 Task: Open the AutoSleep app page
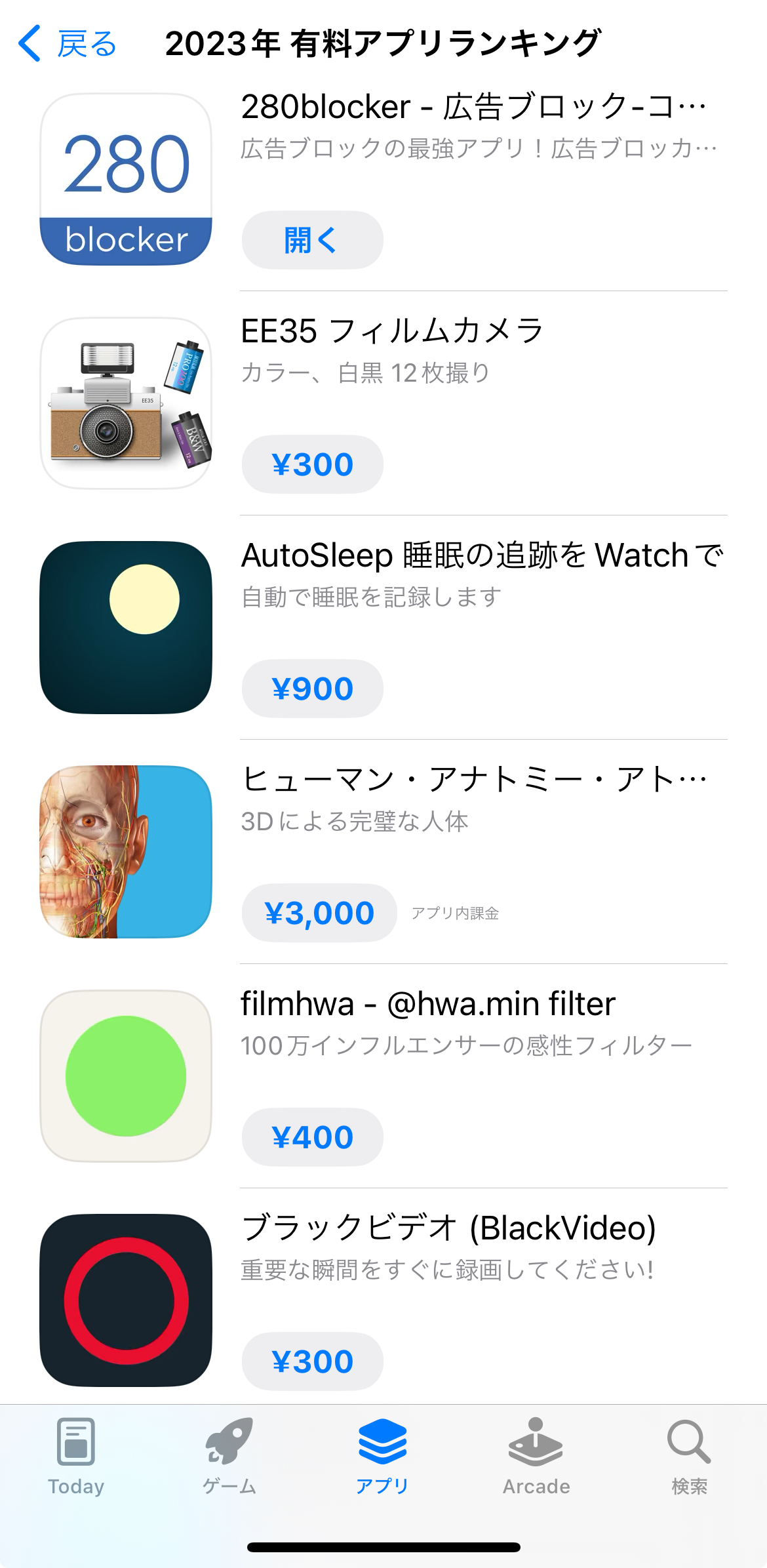[482, 556]
